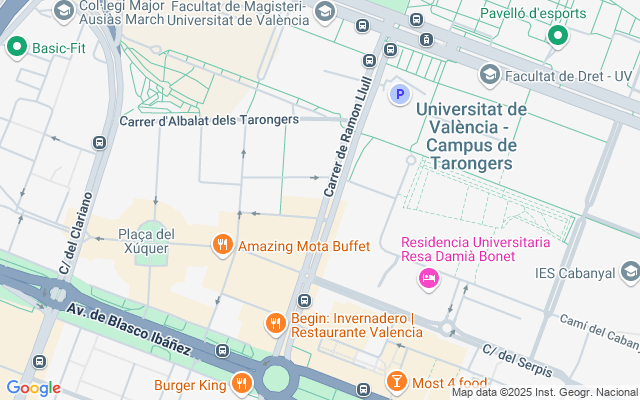Select the Col·legi Major Ausiàs March pin
Viewport: 640px width, 400px height.
[64, 12]
